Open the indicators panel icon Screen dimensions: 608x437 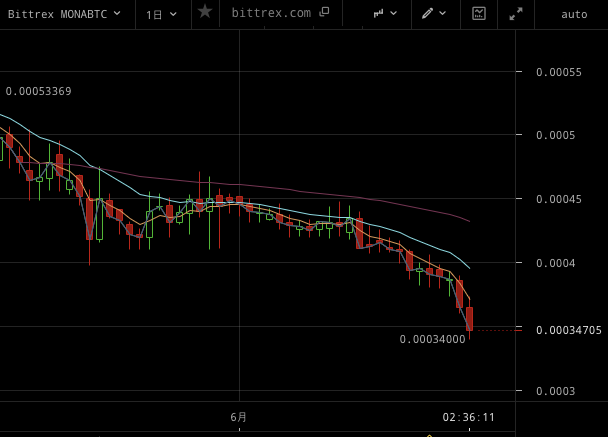pyautogui.click(x=479, y=14)
